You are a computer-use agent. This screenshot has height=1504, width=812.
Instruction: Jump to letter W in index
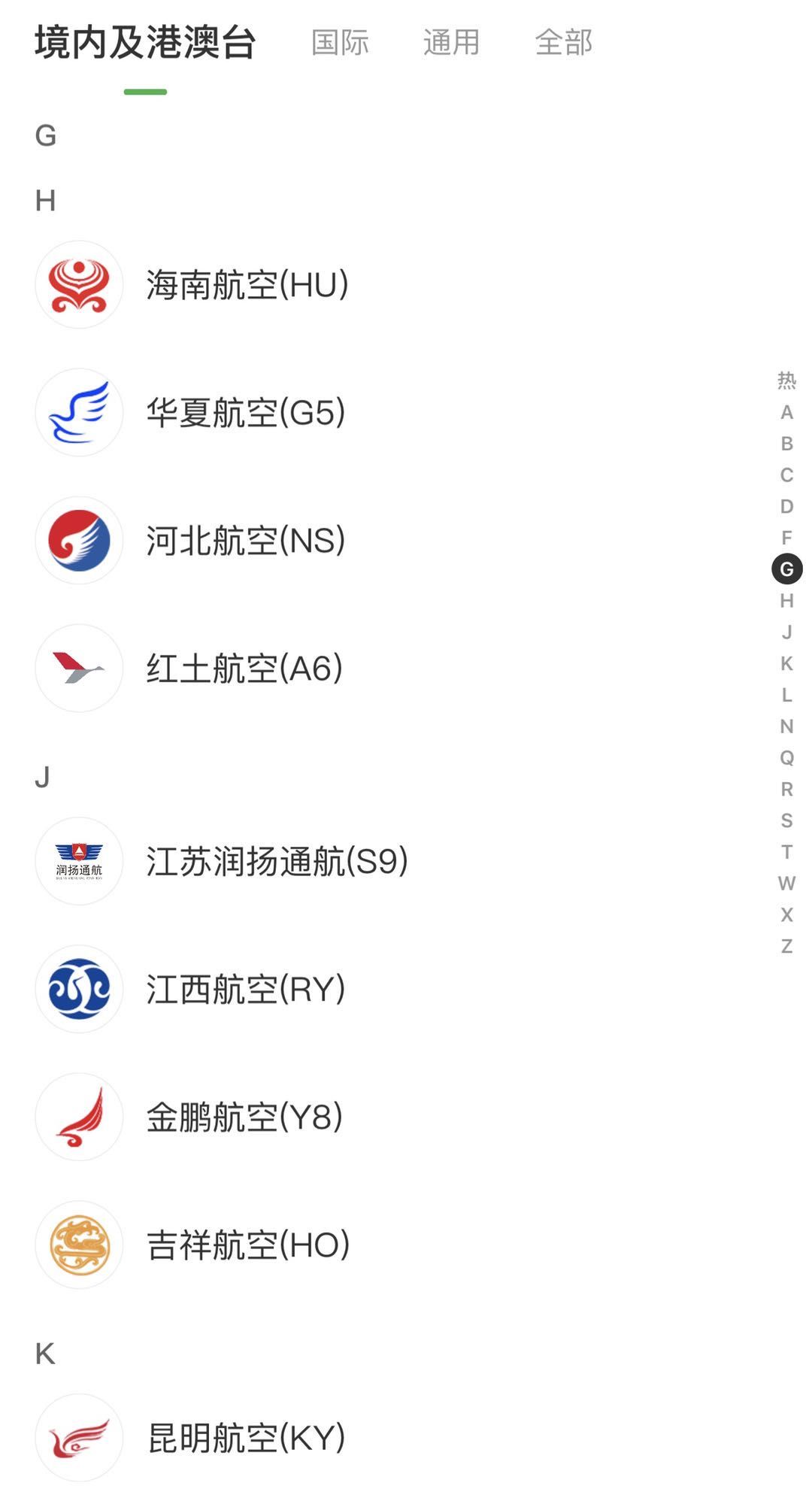click(786, 883)
